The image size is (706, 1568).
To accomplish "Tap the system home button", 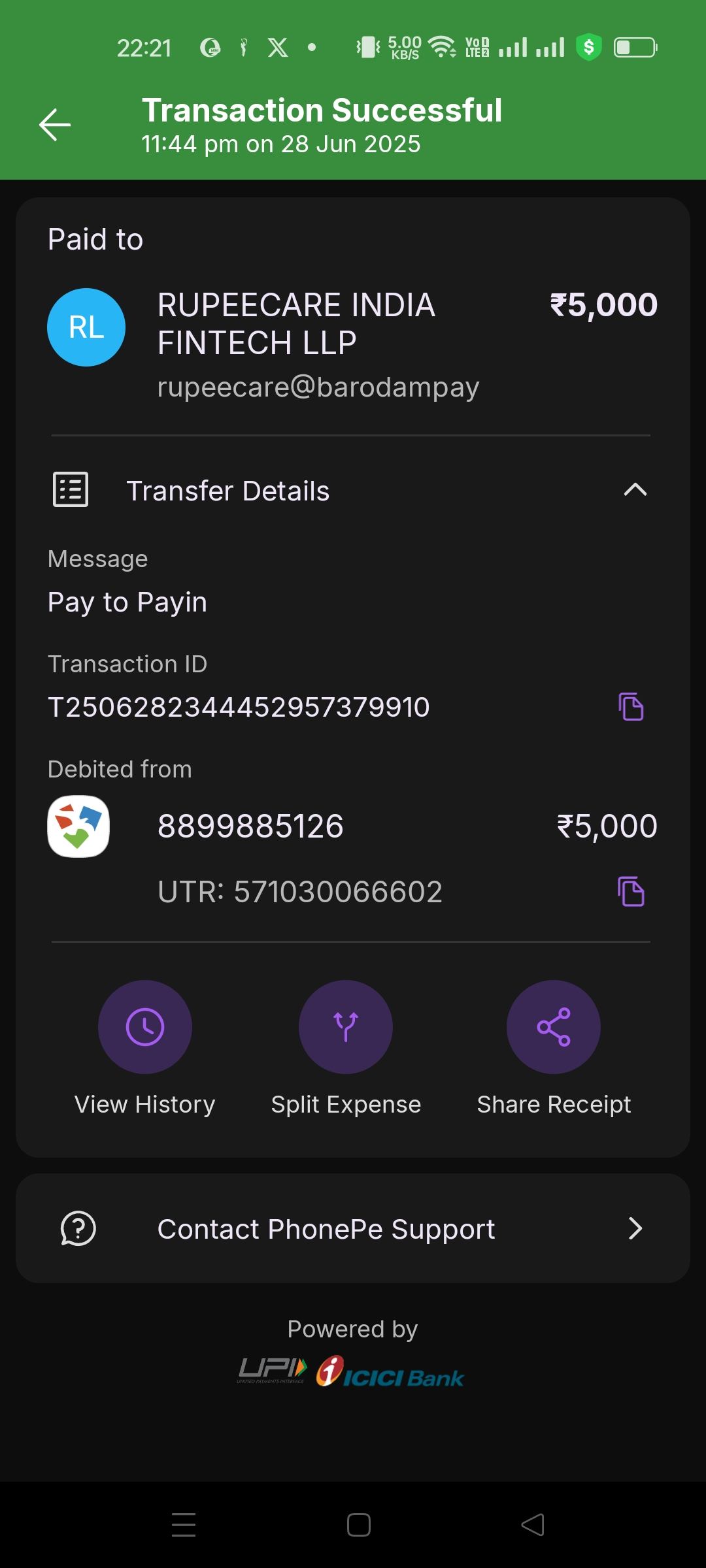I will (358, 1525).
